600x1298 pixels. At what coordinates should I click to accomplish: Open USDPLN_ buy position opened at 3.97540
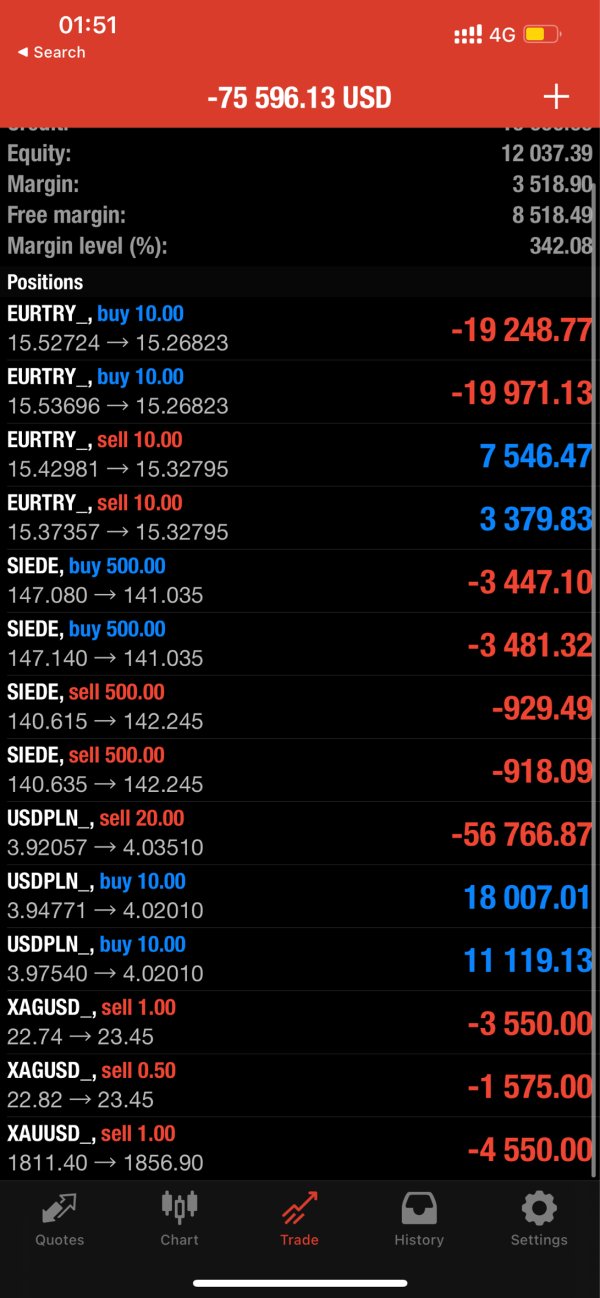pyautogui.click(x=300, y=959)
